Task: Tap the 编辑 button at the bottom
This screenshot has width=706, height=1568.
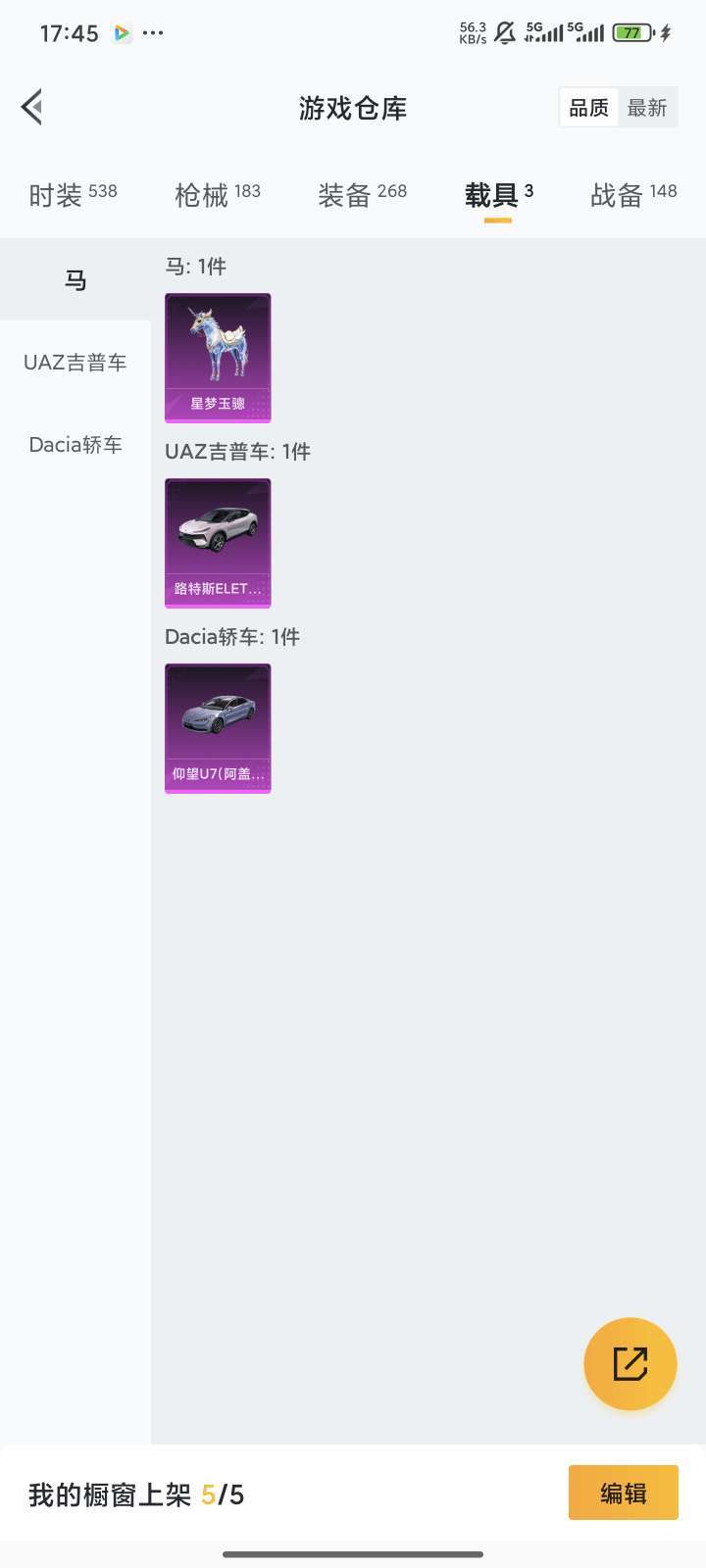Action: point(623,1493)
